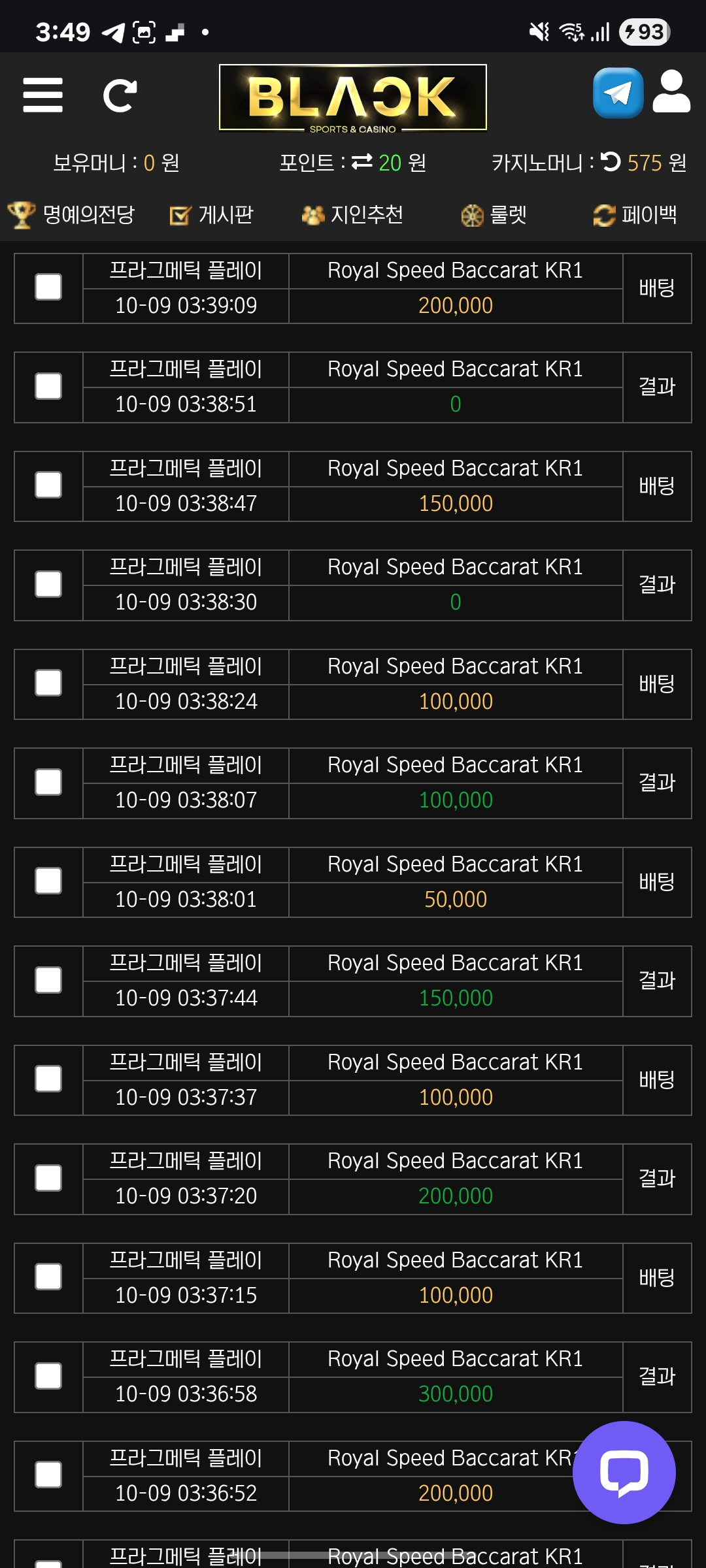Open the Telegram channel icon
The width and height of the screenshot is (706, 1568).
coord(618,93)
